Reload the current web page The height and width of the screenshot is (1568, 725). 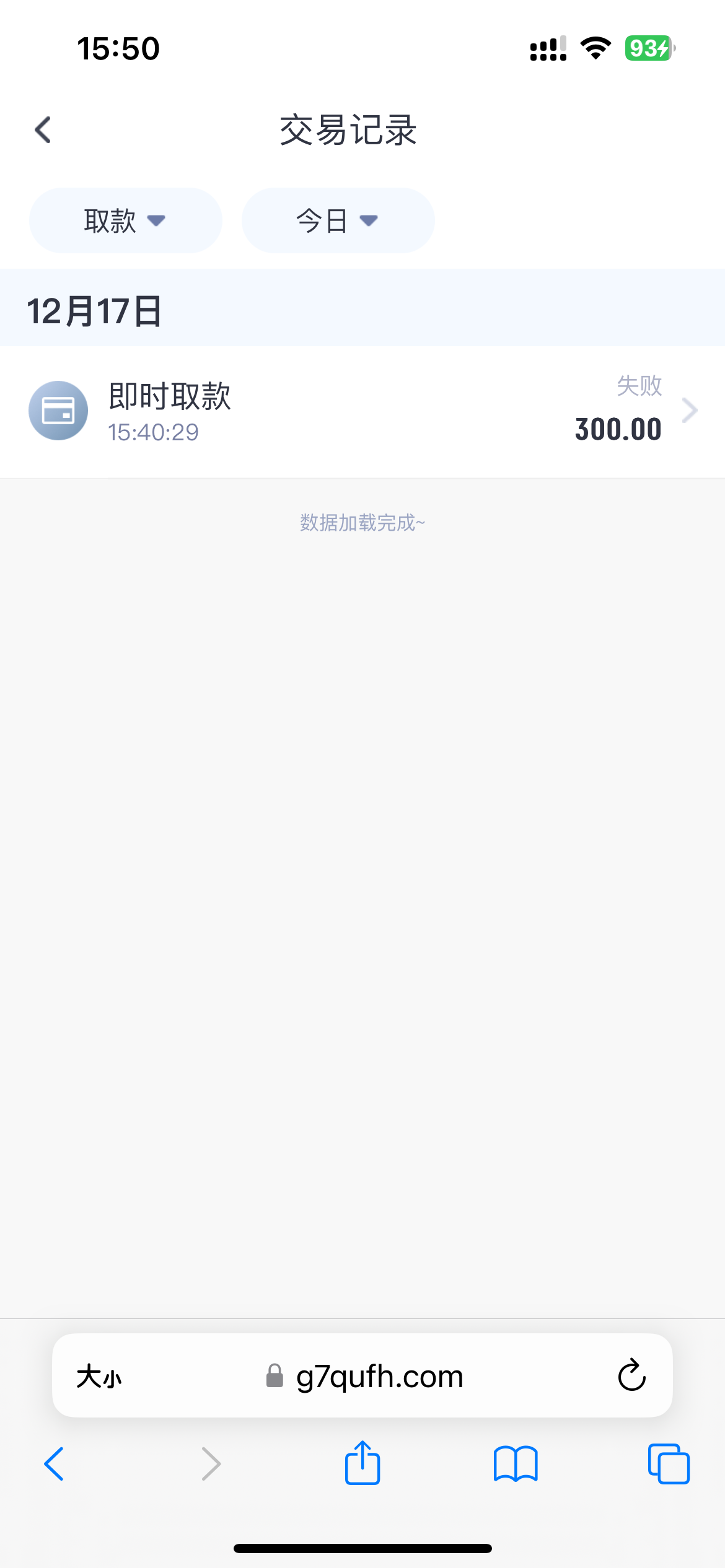[631, 1376]
